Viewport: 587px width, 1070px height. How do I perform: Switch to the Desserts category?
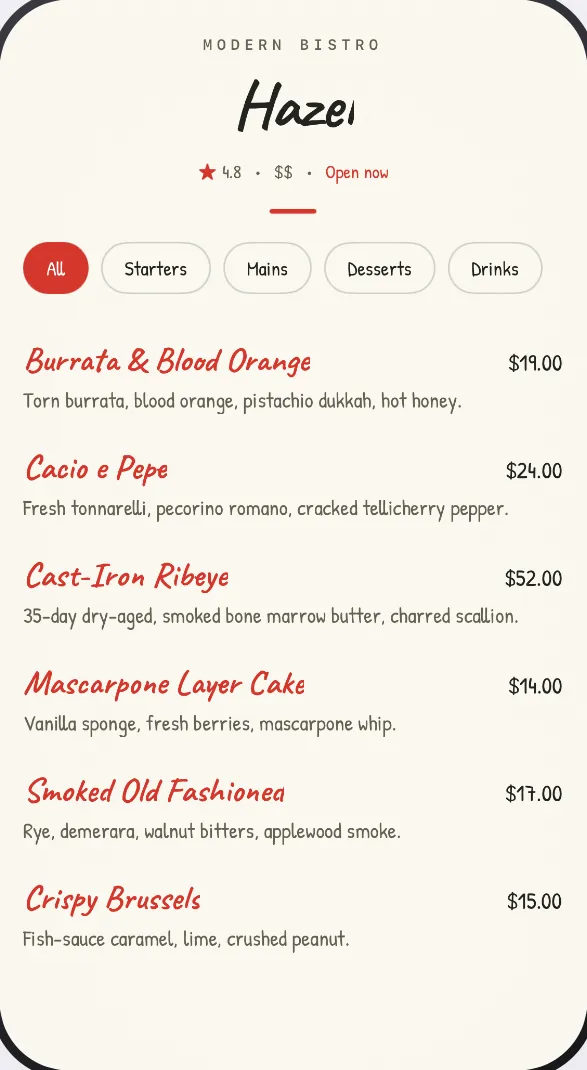coord(380,268)
